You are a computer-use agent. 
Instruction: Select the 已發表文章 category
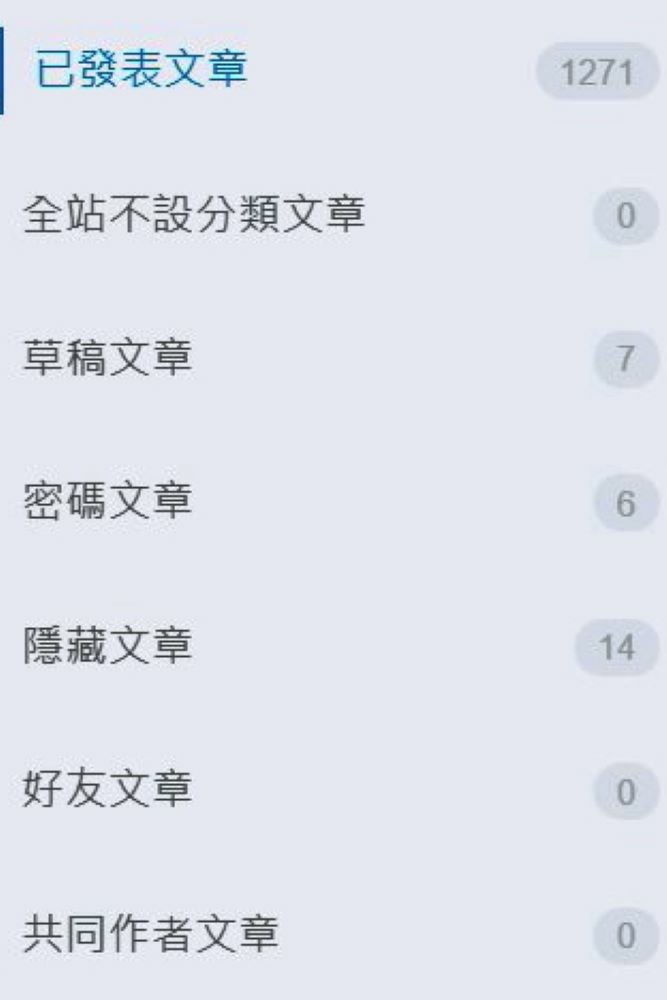click(142, 71)
